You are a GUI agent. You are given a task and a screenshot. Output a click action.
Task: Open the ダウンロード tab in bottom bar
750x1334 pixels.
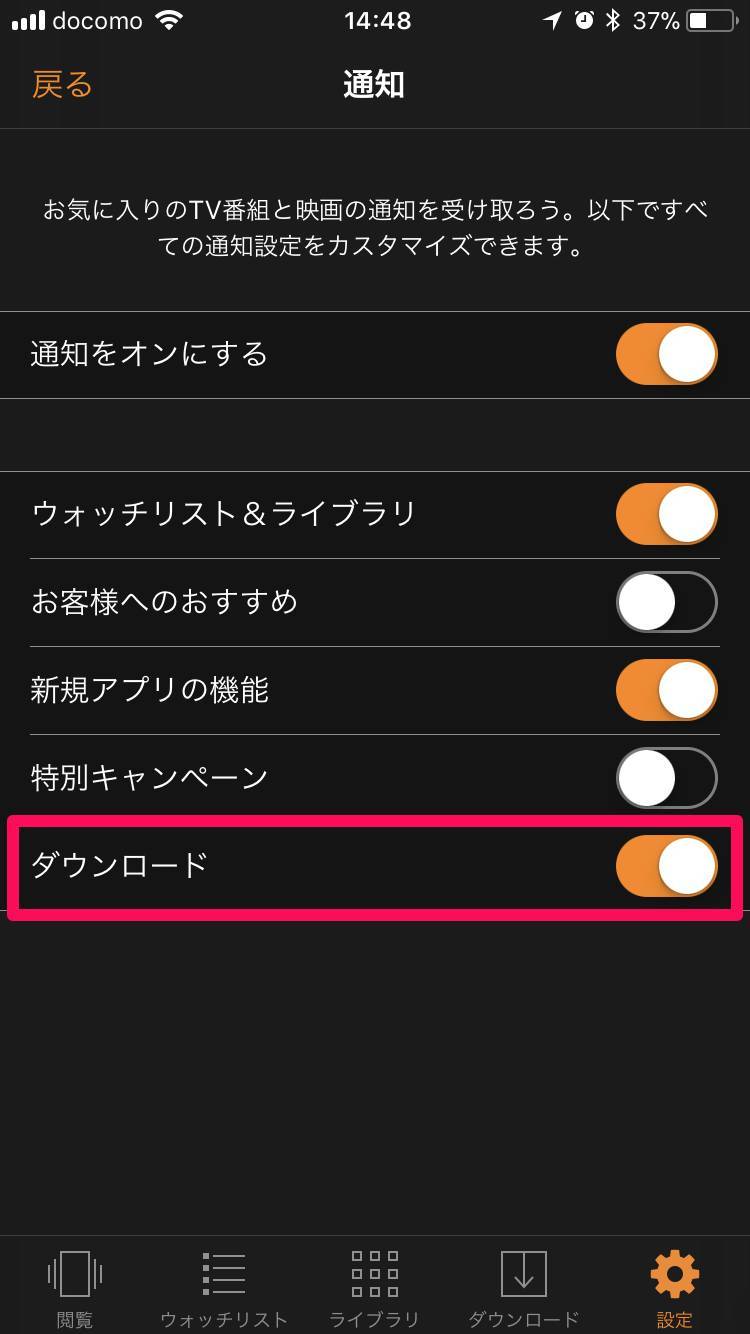524,1288
